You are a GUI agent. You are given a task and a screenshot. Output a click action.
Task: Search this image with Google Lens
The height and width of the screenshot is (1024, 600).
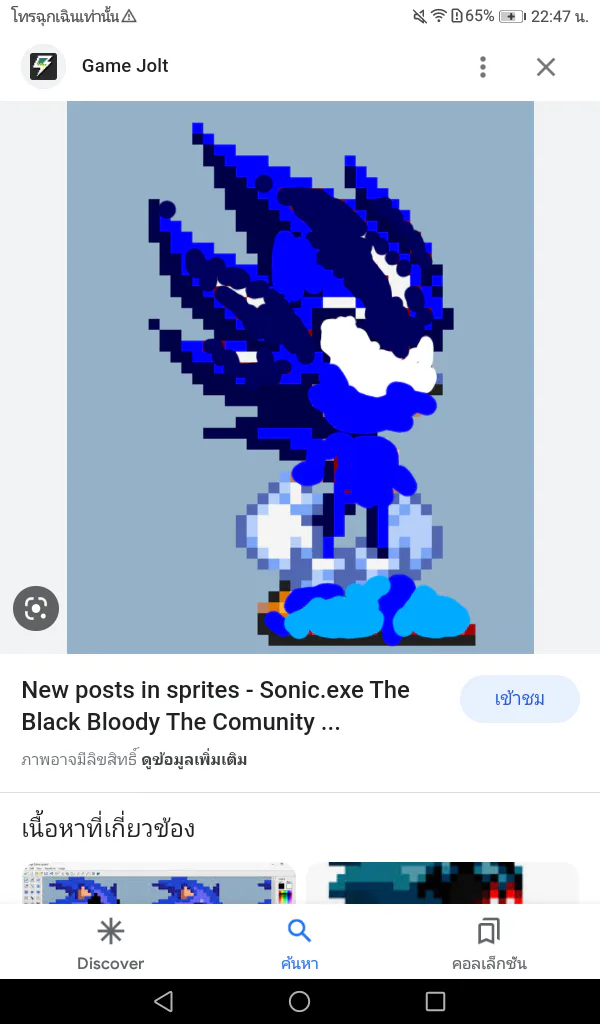coord(36,609)
